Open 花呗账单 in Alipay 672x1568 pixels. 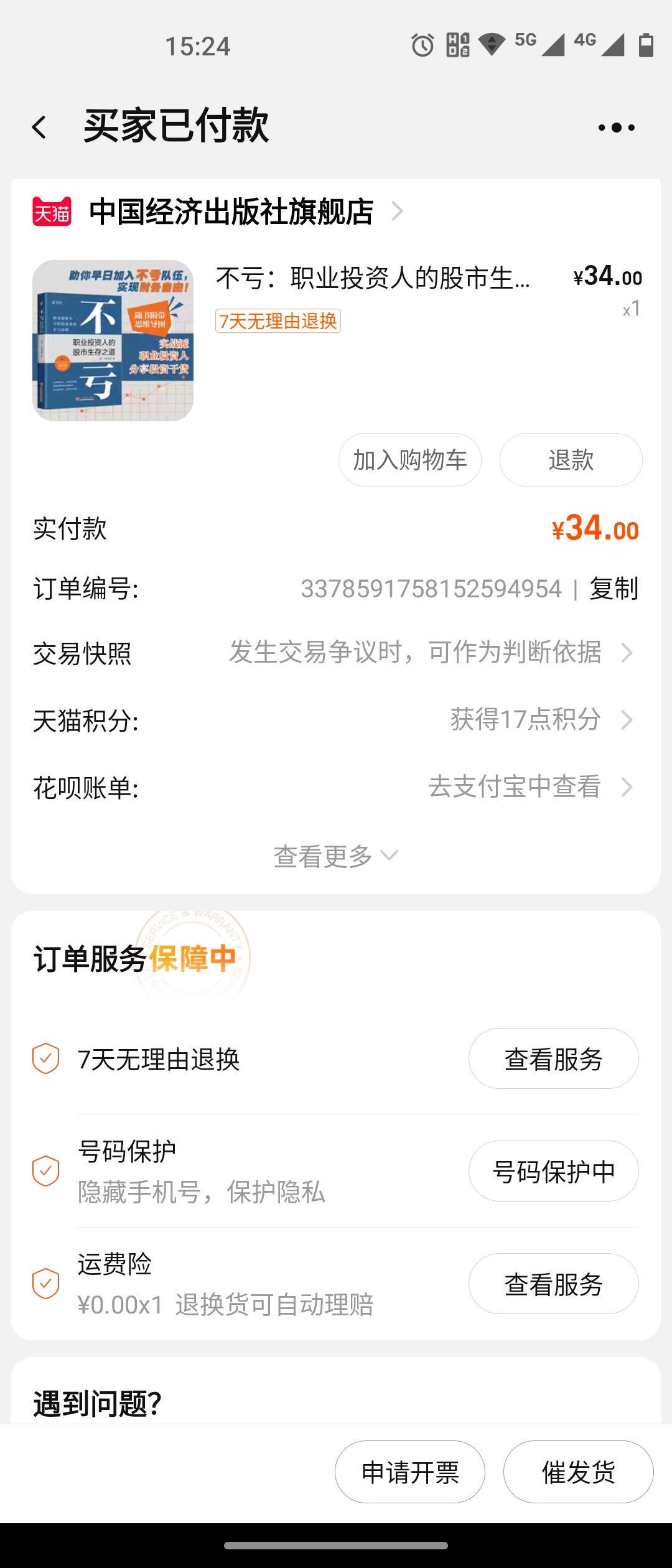336,788
